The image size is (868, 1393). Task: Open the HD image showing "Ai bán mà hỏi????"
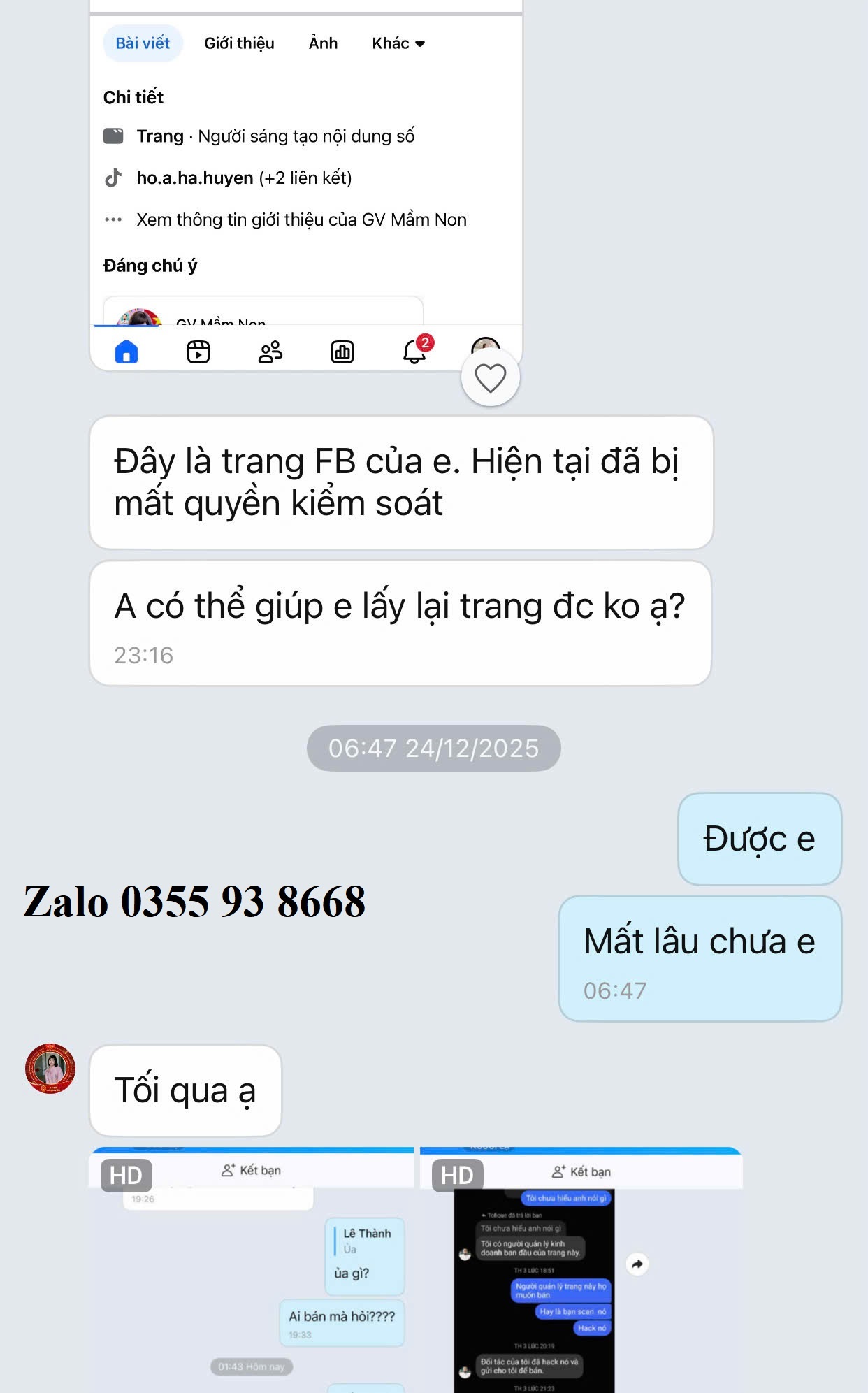click(252, 1269)
